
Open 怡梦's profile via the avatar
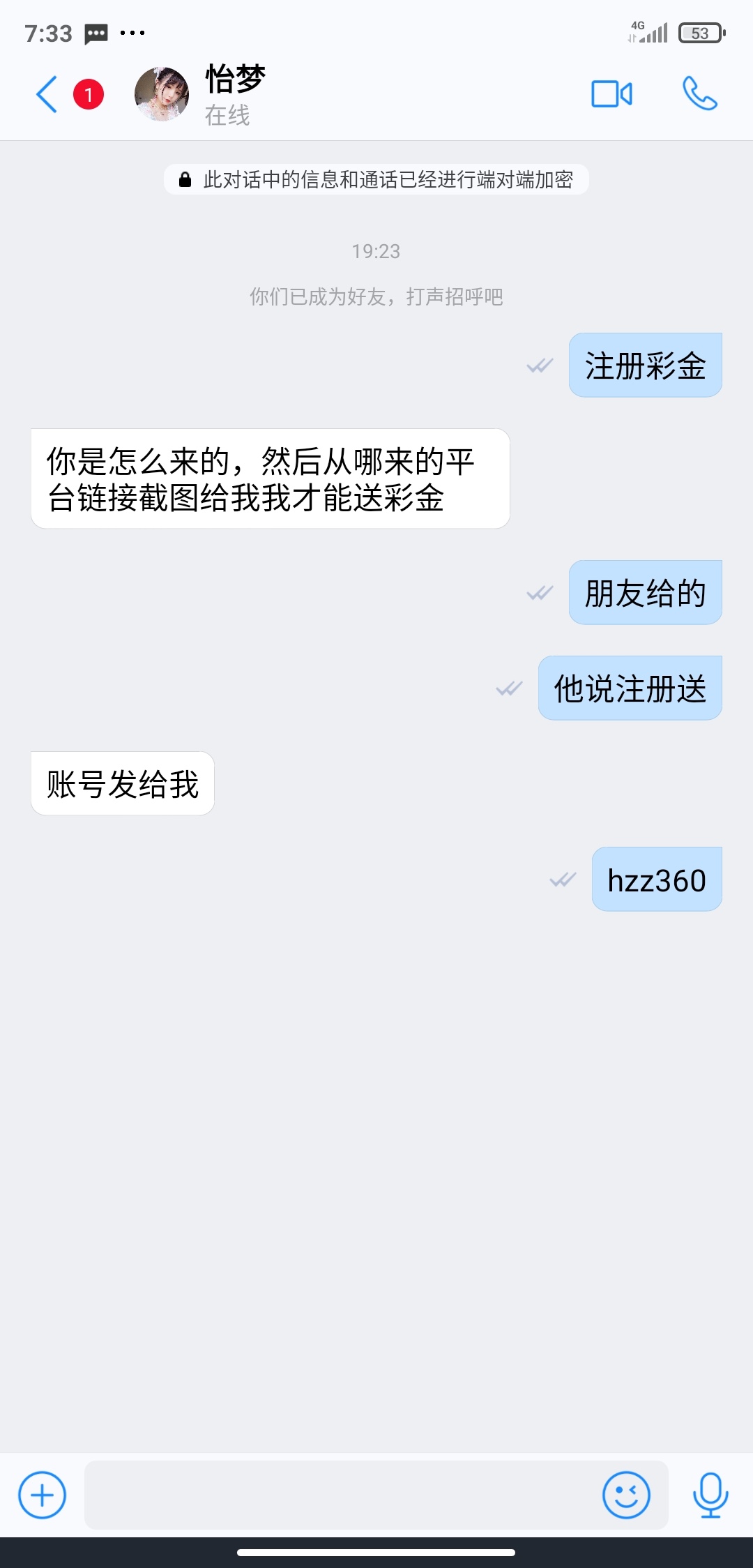tap(162, 93)
